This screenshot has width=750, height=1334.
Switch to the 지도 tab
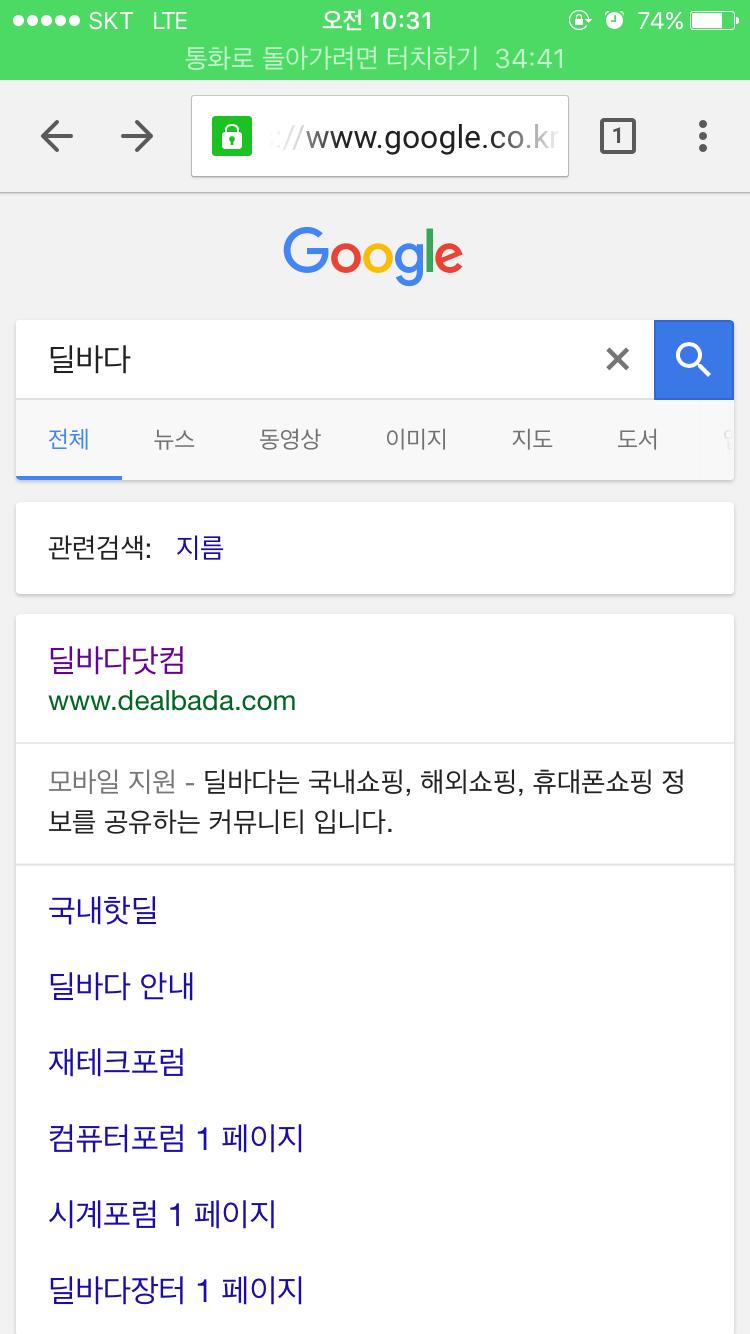pyautogui.click(x=532, y=439)
